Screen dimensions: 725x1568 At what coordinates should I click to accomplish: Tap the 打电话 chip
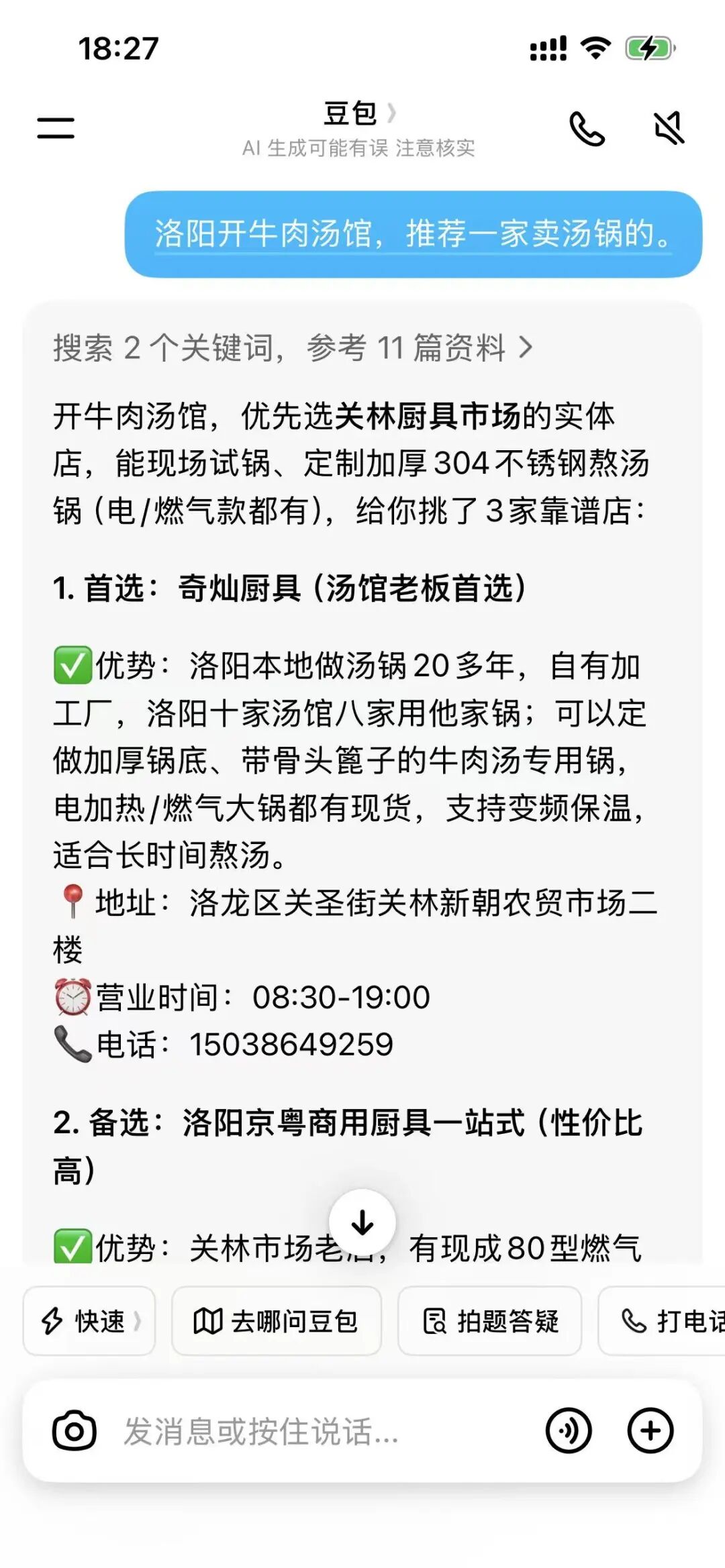click(x=662, y=1320)
